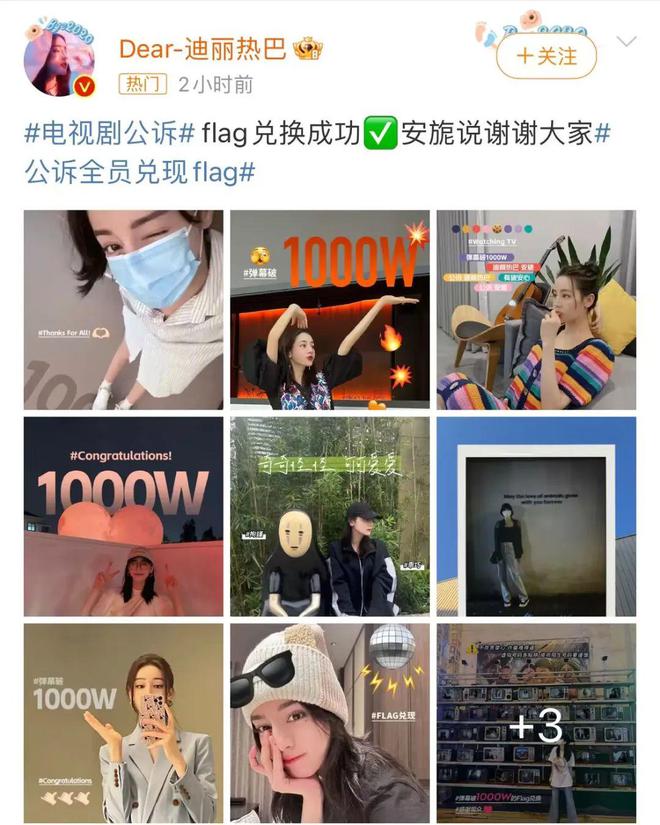Viewport: 660px width, 825px height.
Task: Open the +3 tile to see more photos
Action: tap(536, 722)
